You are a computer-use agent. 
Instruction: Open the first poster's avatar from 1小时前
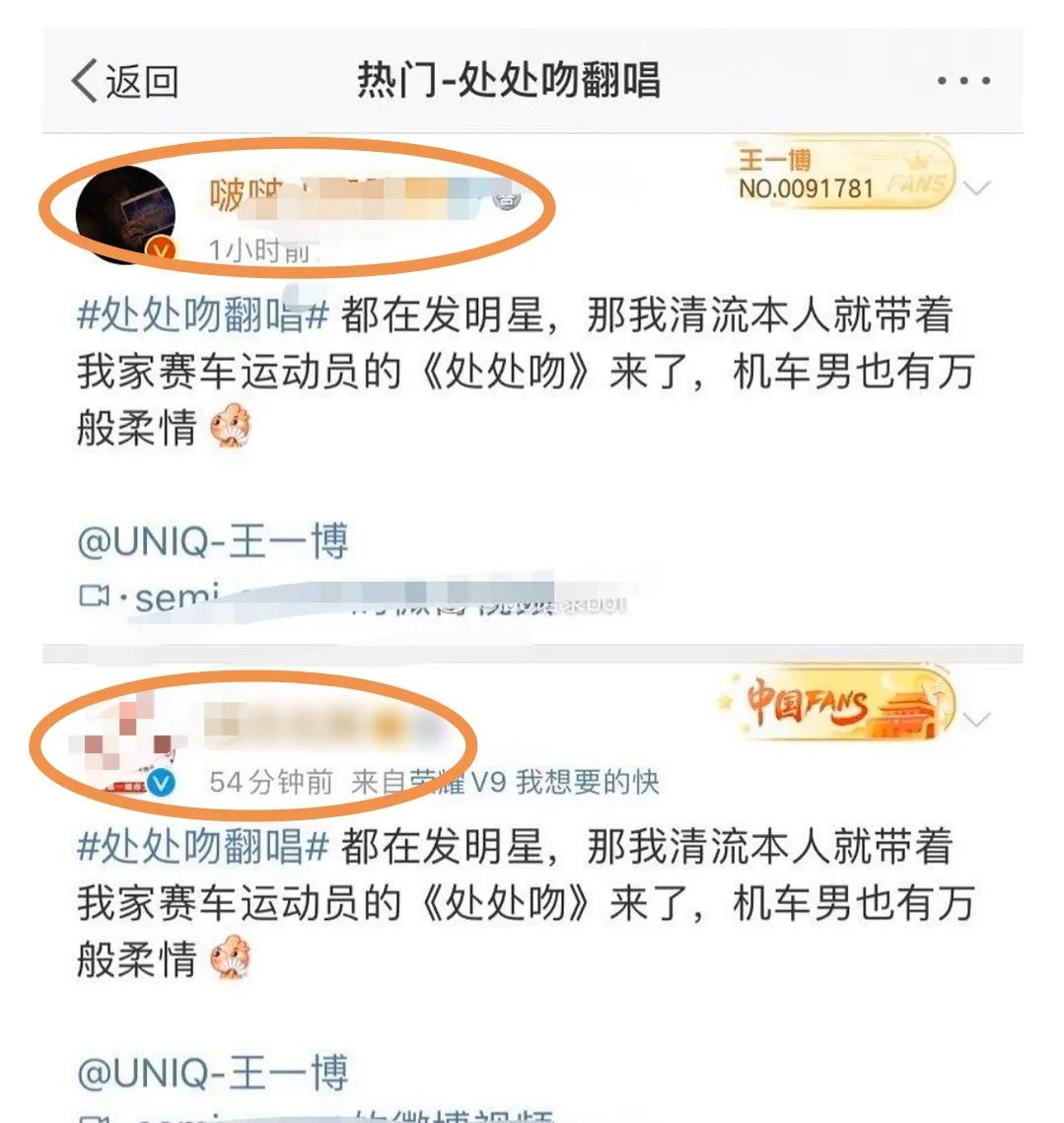click(x=125, y=214)
